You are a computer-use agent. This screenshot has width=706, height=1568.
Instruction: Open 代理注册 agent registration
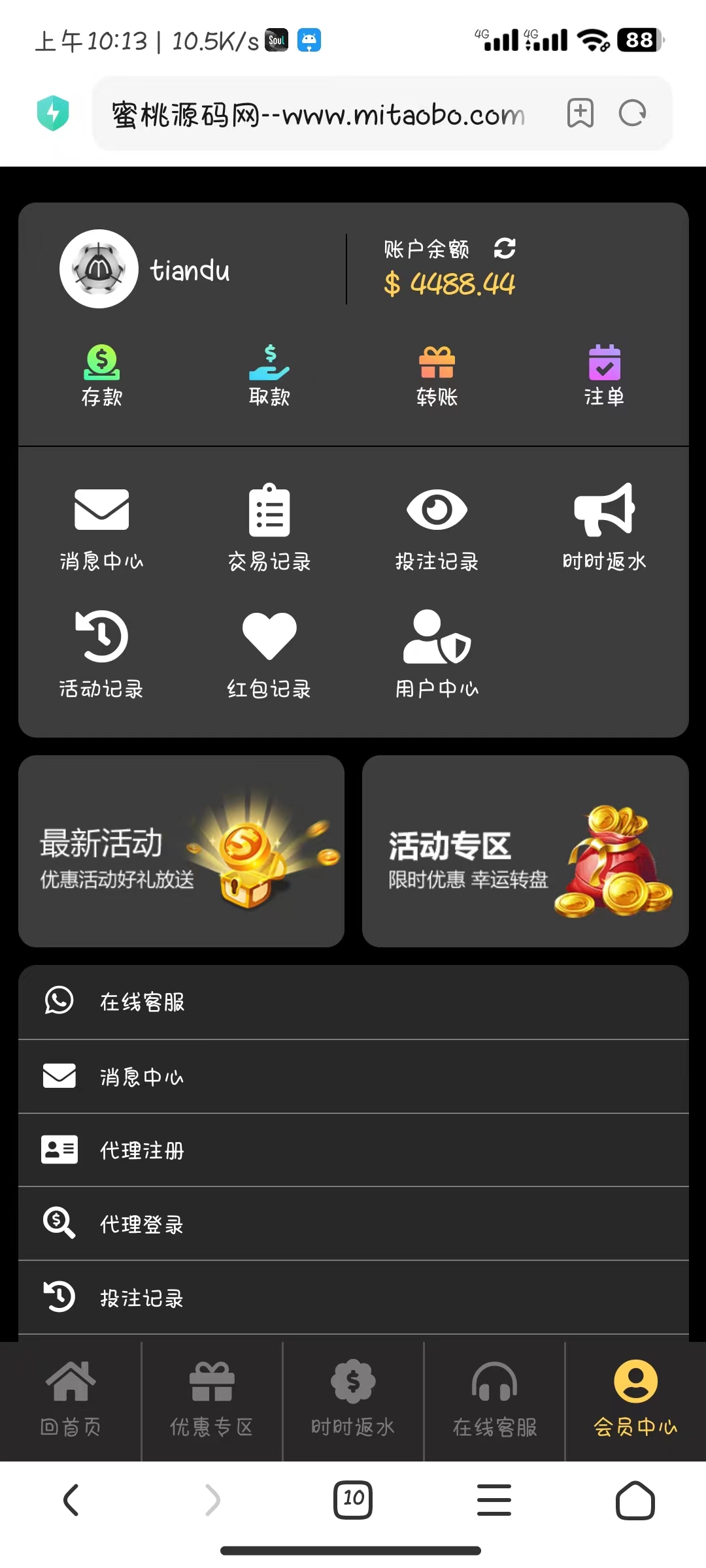353,1150
